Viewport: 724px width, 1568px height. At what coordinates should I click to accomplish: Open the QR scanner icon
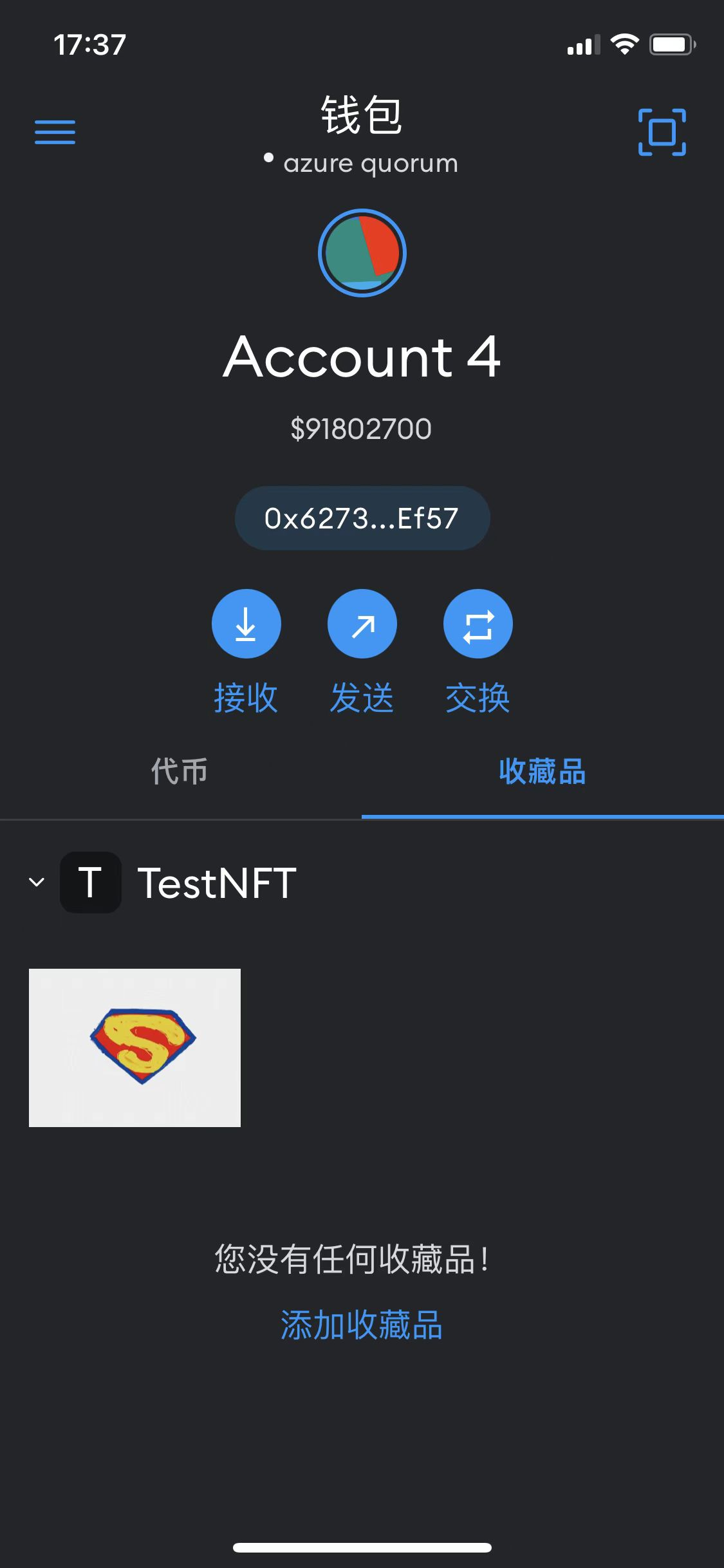(662, 132)
